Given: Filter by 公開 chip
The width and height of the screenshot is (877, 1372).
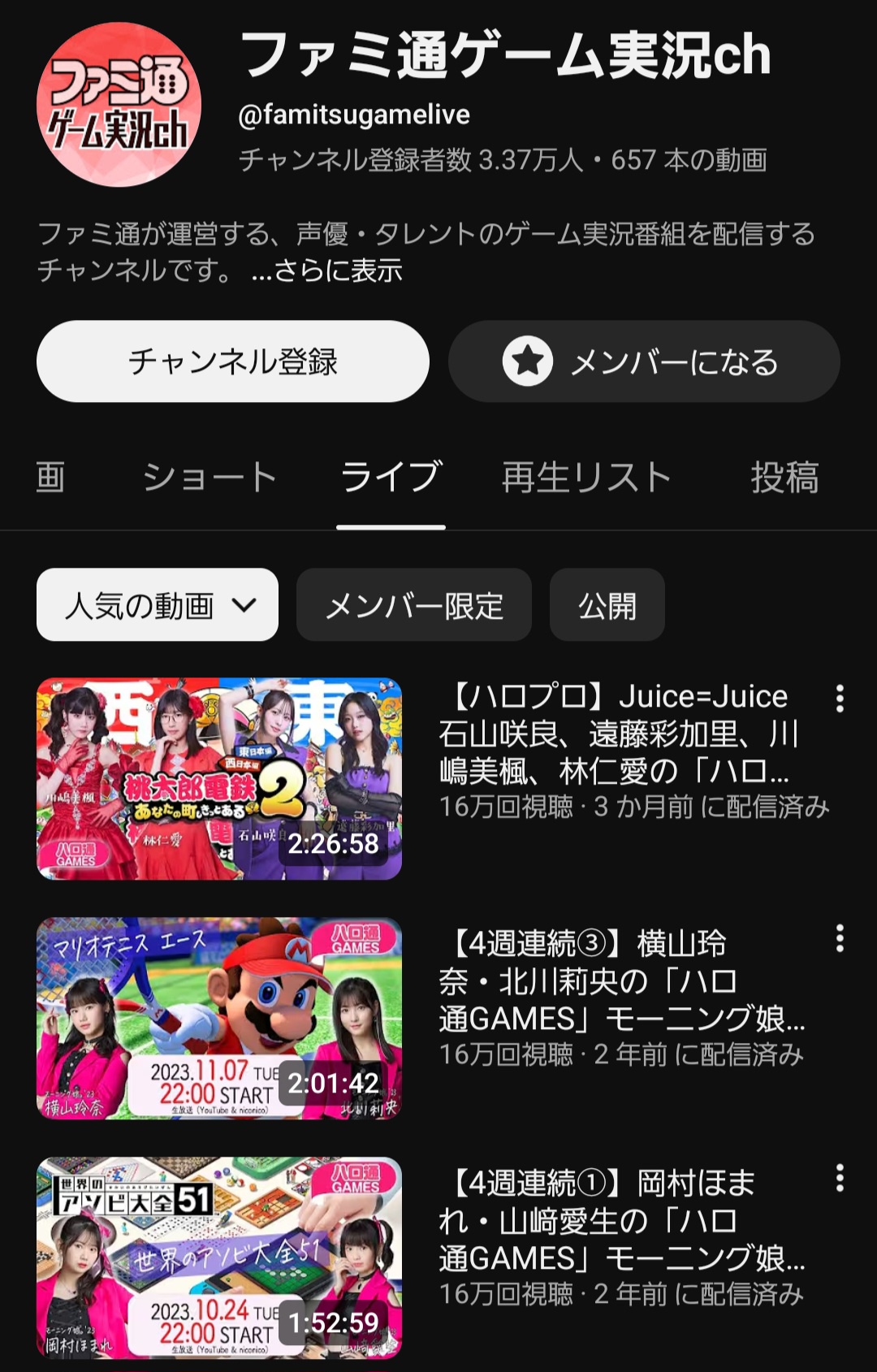Looking at the screenshot, I should coord(607,605).
